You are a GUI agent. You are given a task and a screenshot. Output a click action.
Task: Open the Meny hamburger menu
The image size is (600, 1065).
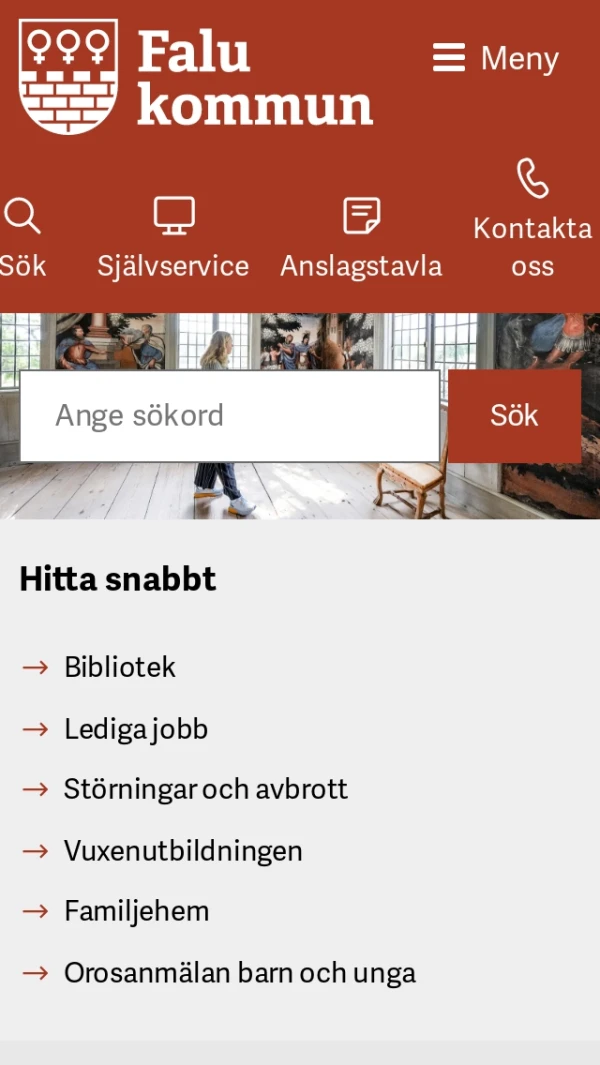pos(496,58)
